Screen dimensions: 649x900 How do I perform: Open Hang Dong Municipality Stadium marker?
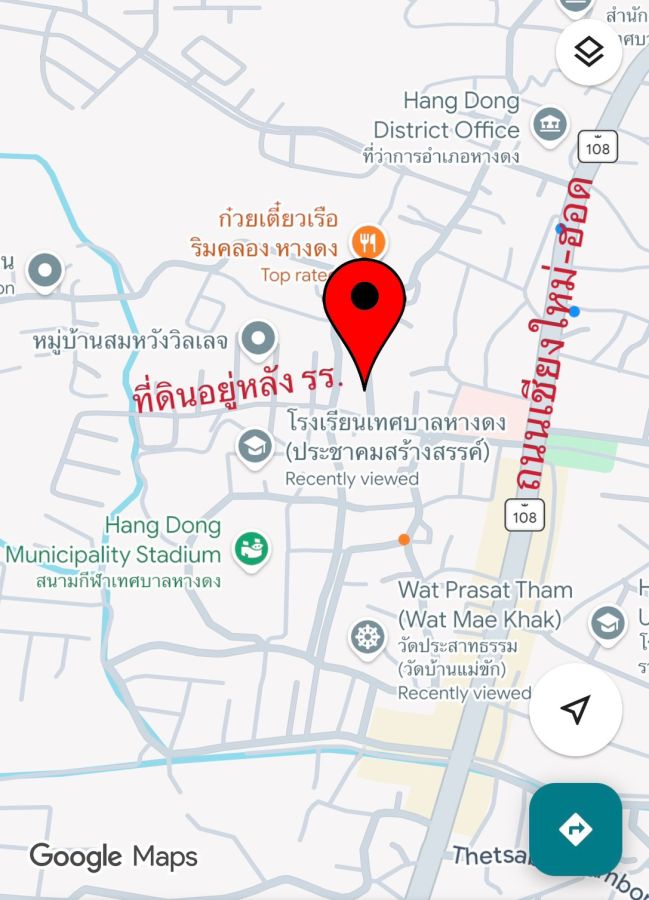click(252, 548)
